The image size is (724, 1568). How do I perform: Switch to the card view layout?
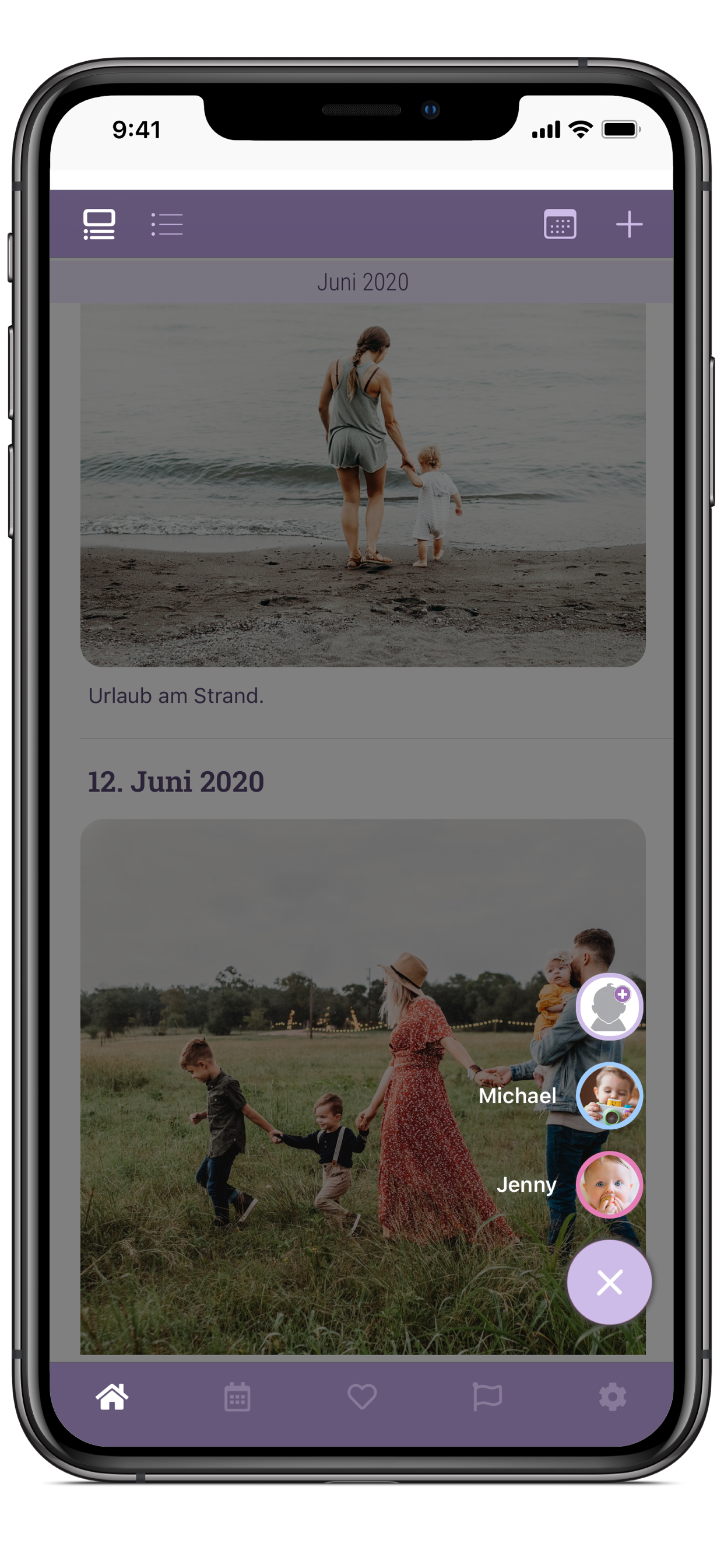coord(99,225)
